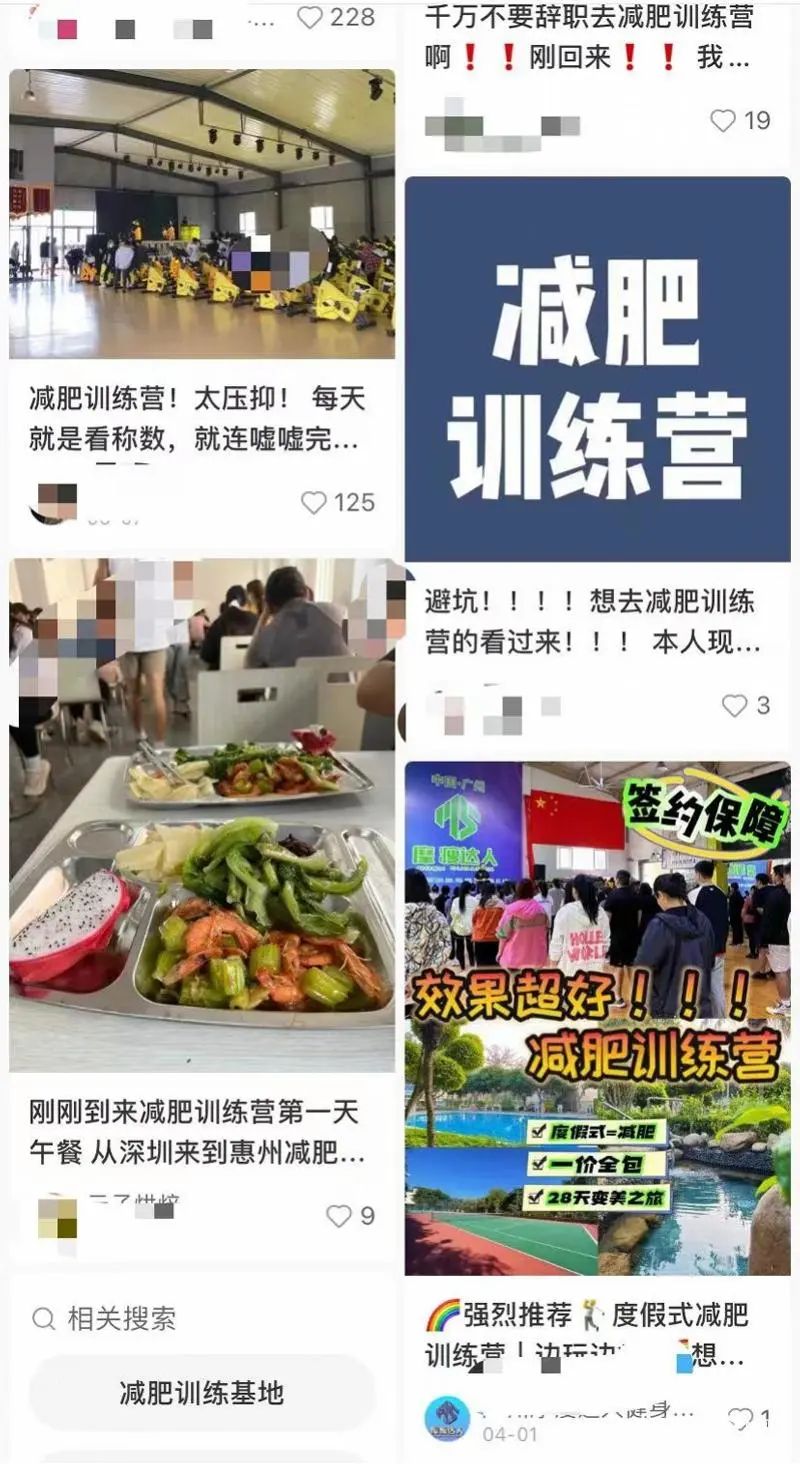The image size is (800, 1464).
Task: Open the blue 减肥训练营 cover post
Action: click(597, 370)
